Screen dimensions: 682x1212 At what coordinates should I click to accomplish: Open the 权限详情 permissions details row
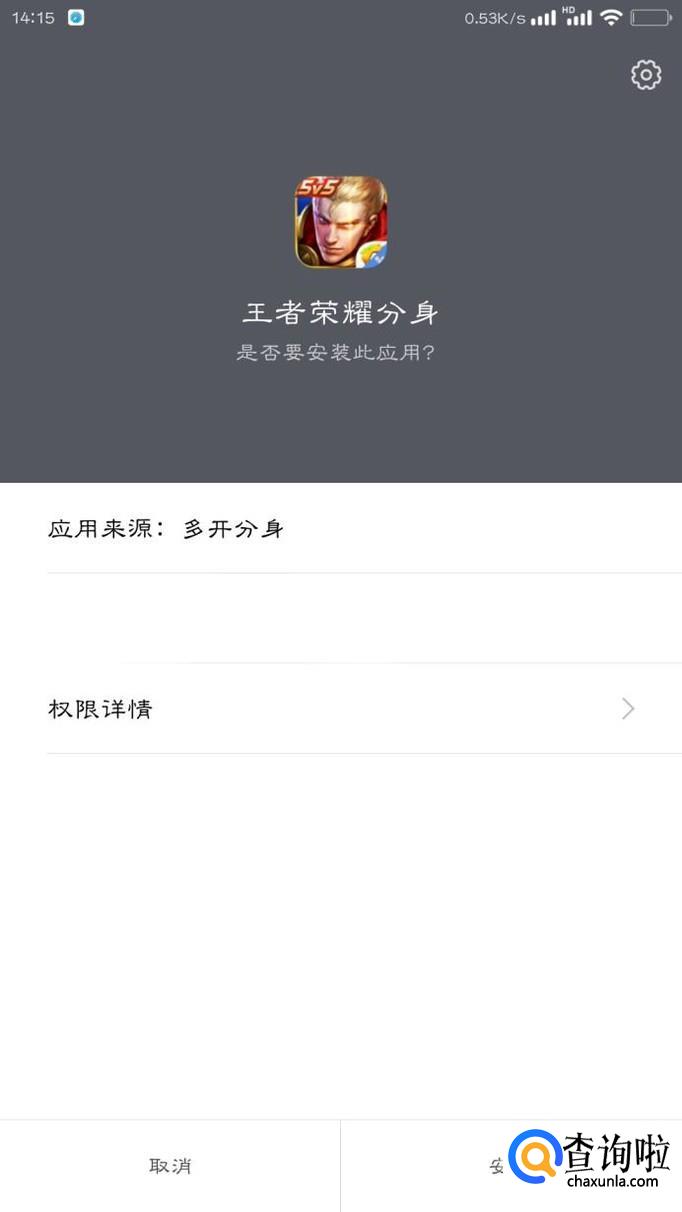341,709
